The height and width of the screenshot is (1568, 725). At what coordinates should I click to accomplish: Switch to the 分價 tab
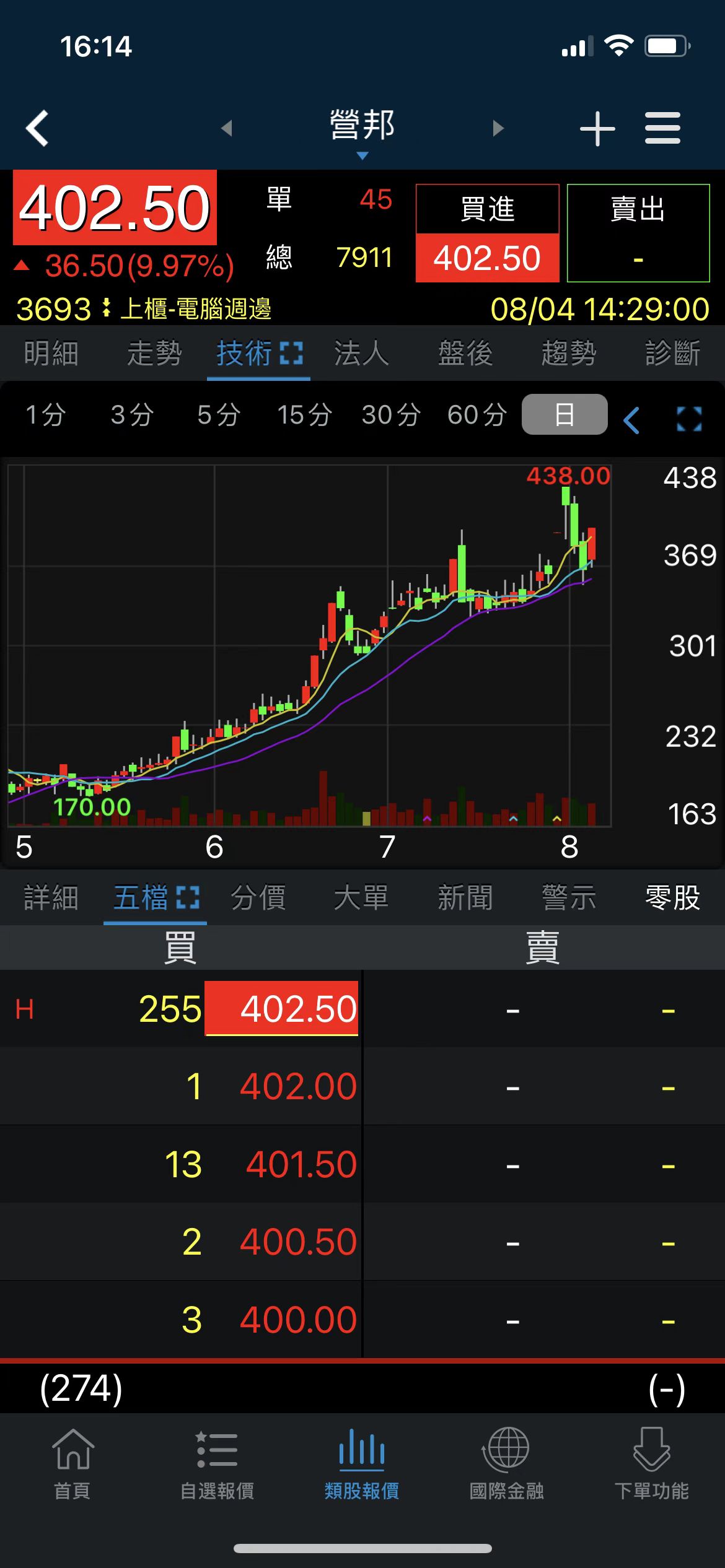258,897
